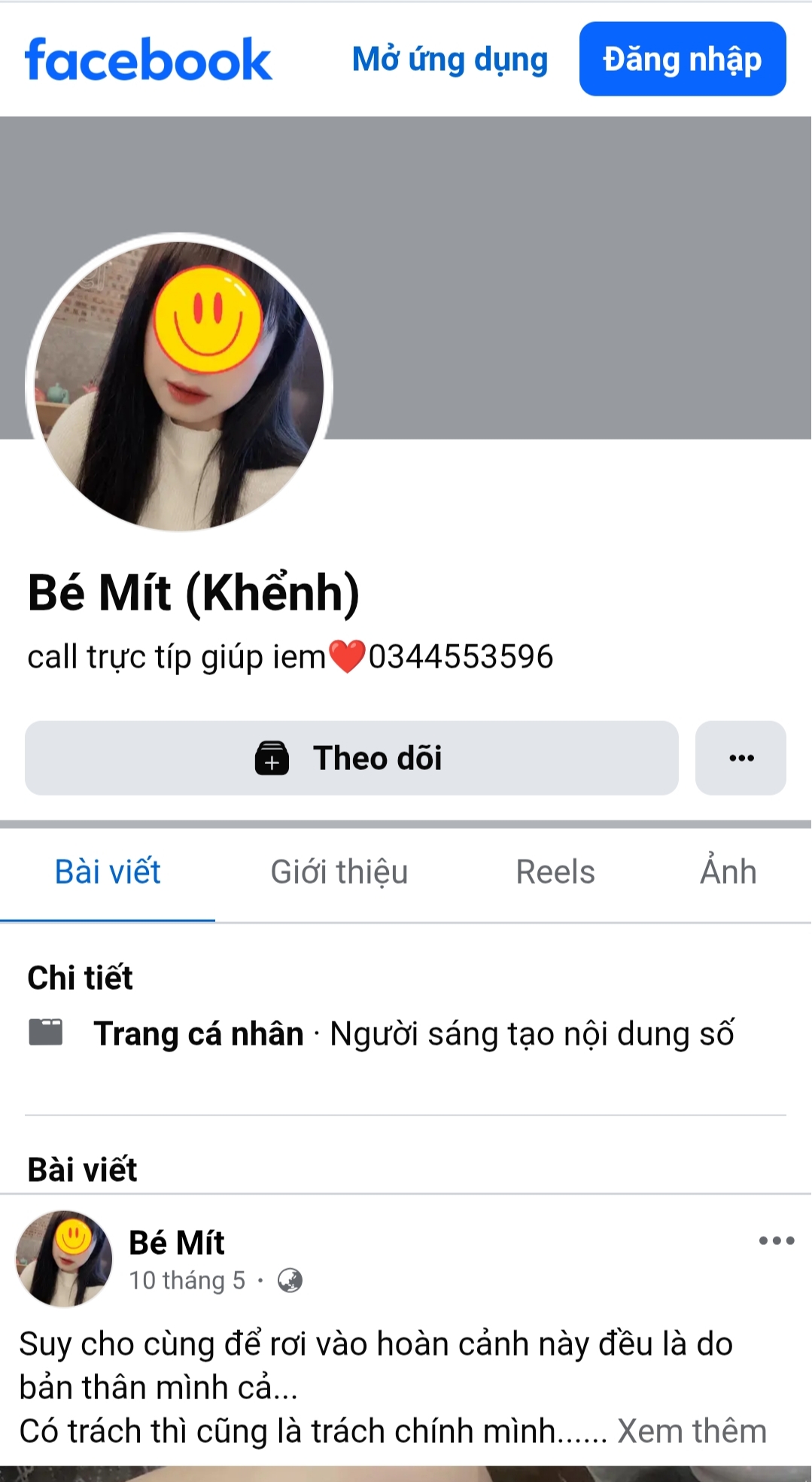Select the Ảnh tab

(x=728, y=871)
